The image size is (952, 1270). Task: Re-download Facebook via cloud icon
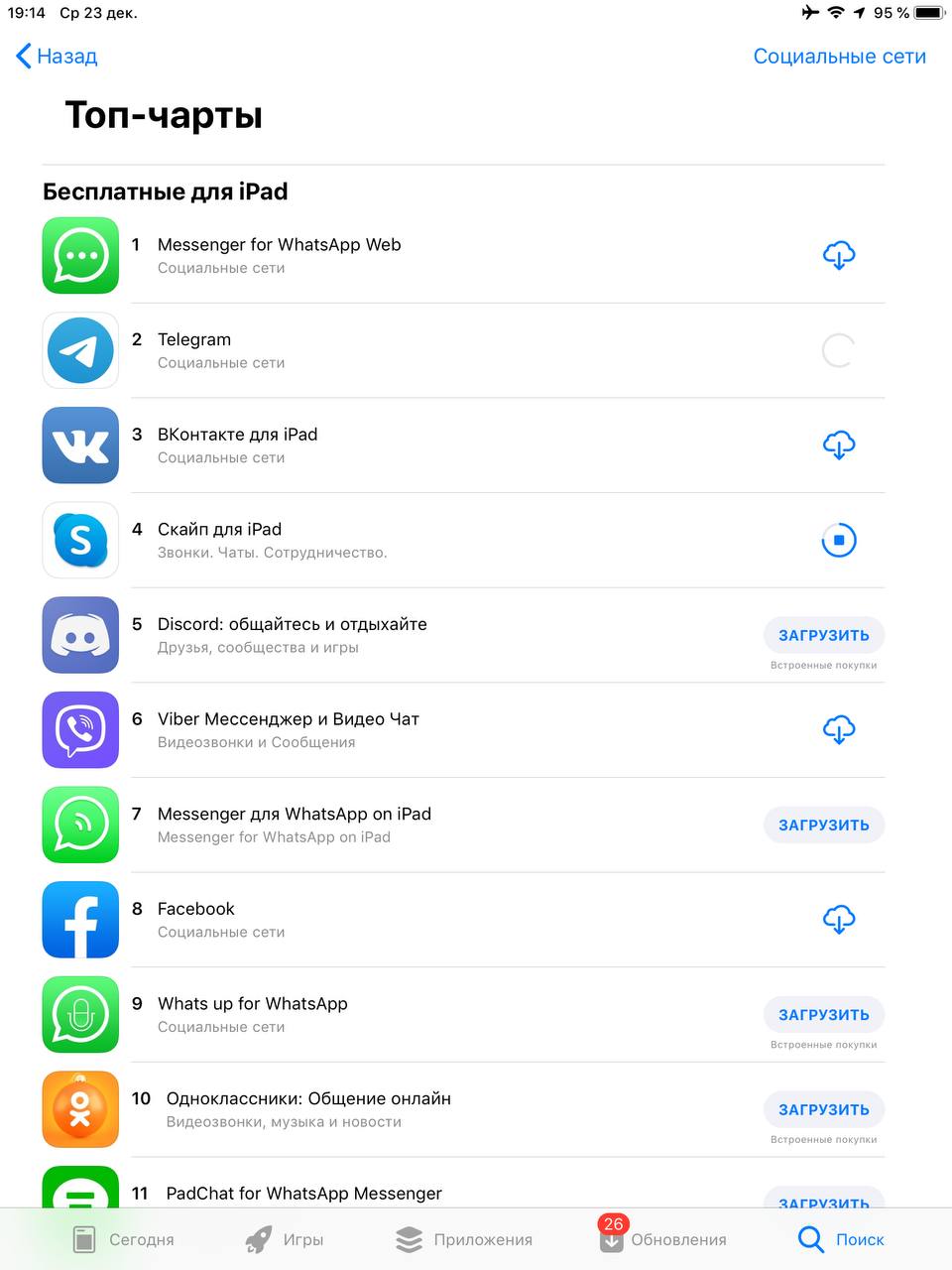839,920
